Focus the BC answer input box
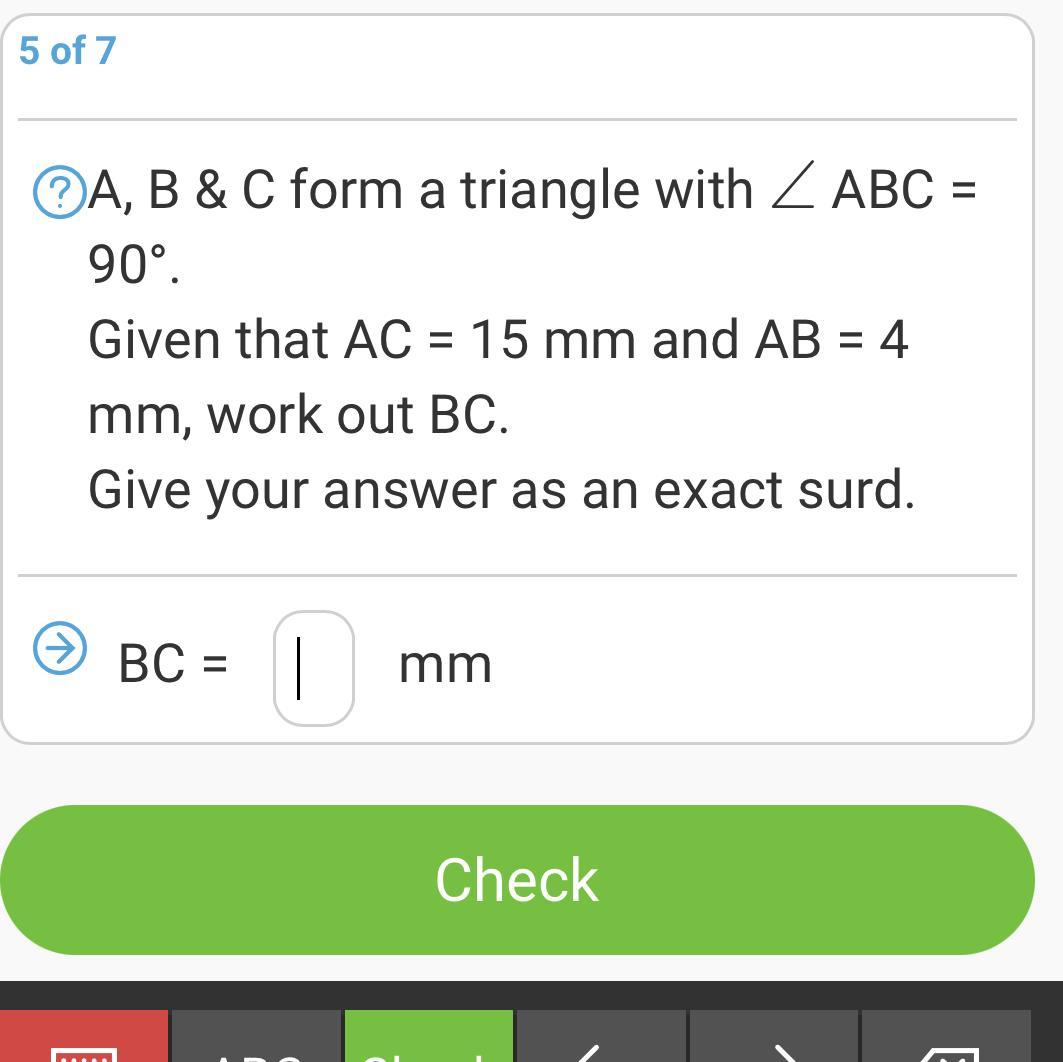 314,668
